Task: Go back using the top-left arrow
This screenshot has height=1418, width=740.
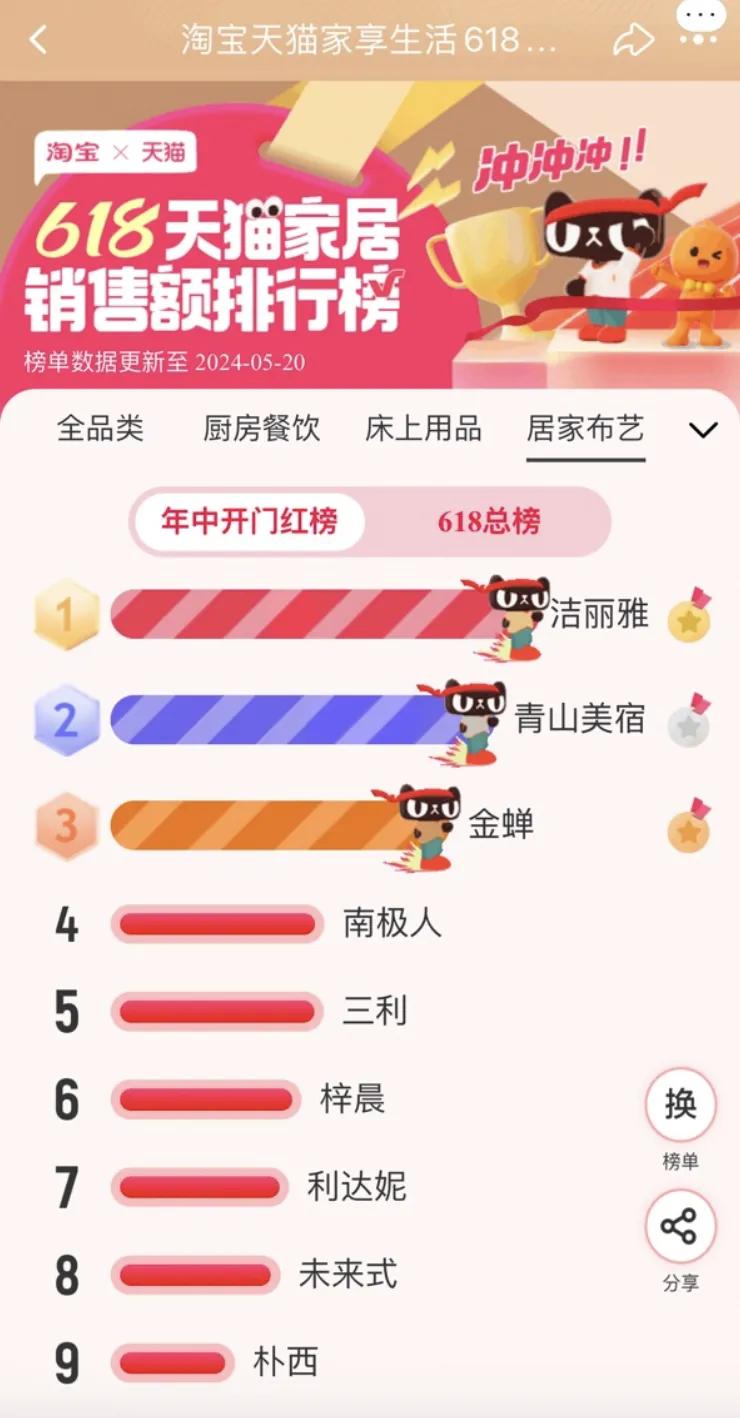Action: tap(38, 40)
